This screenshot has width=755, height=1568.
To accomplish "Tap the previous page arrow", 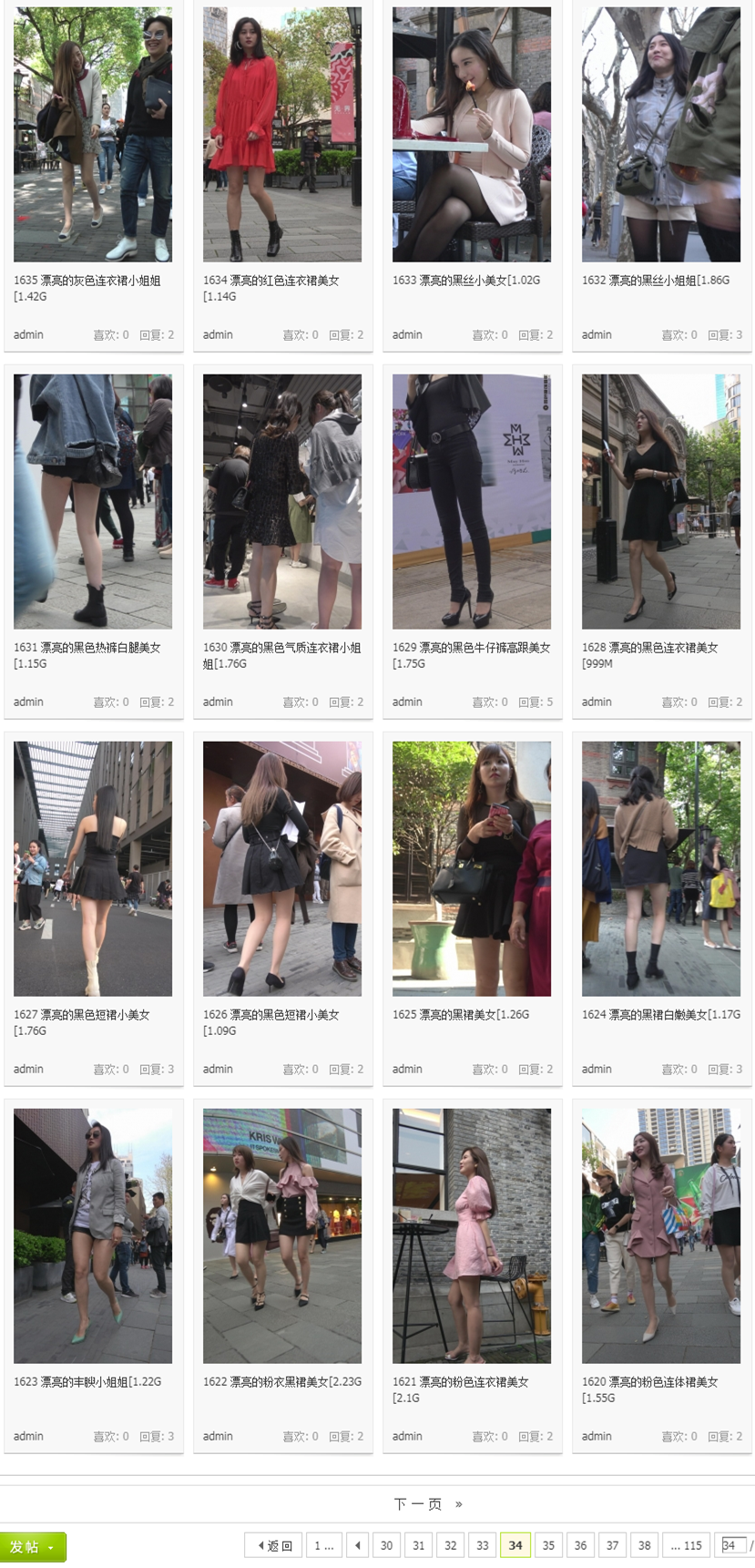I will point(358,1546).
